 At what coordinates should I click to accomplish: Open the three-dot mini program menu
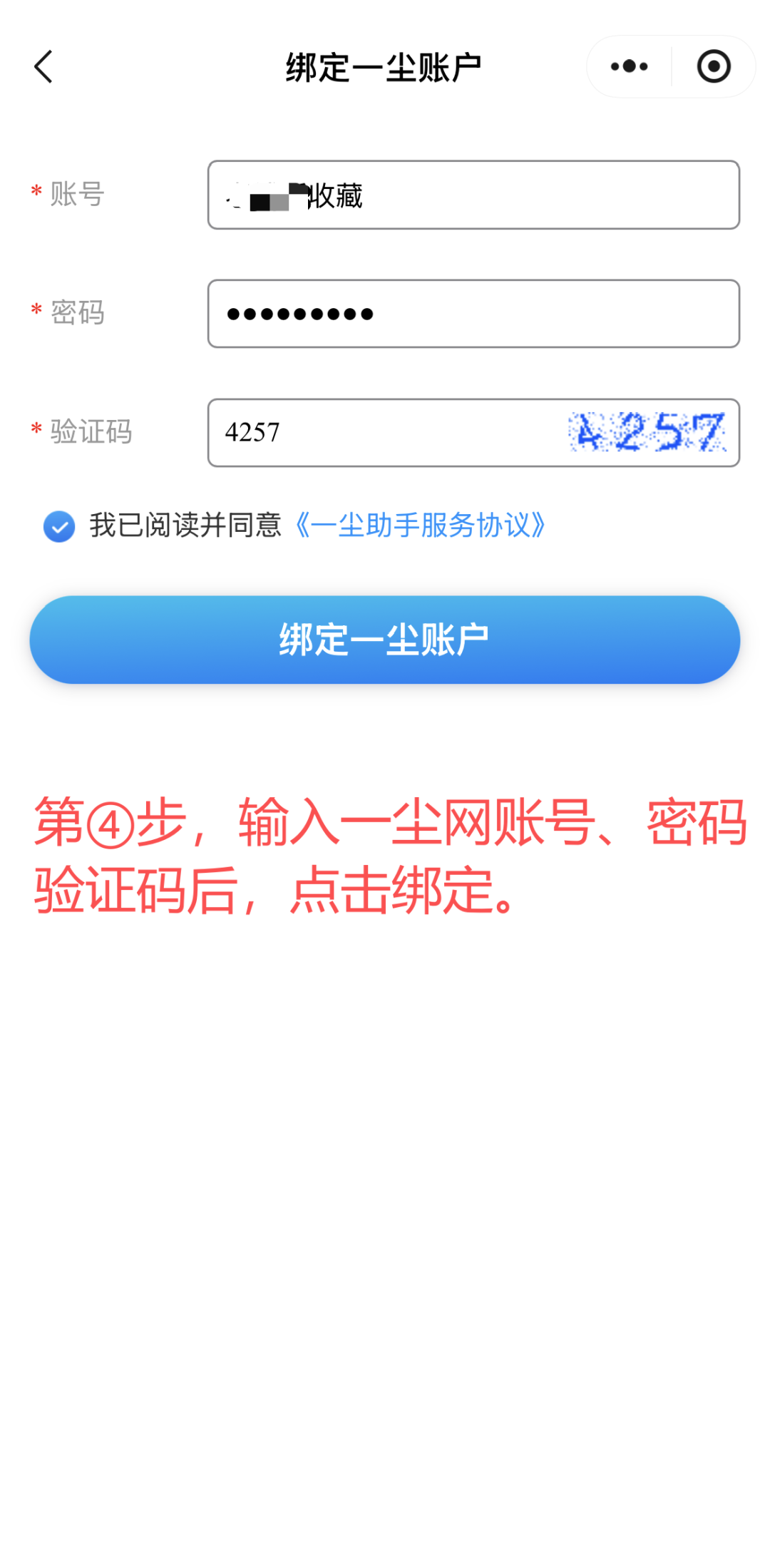(629, 67)
